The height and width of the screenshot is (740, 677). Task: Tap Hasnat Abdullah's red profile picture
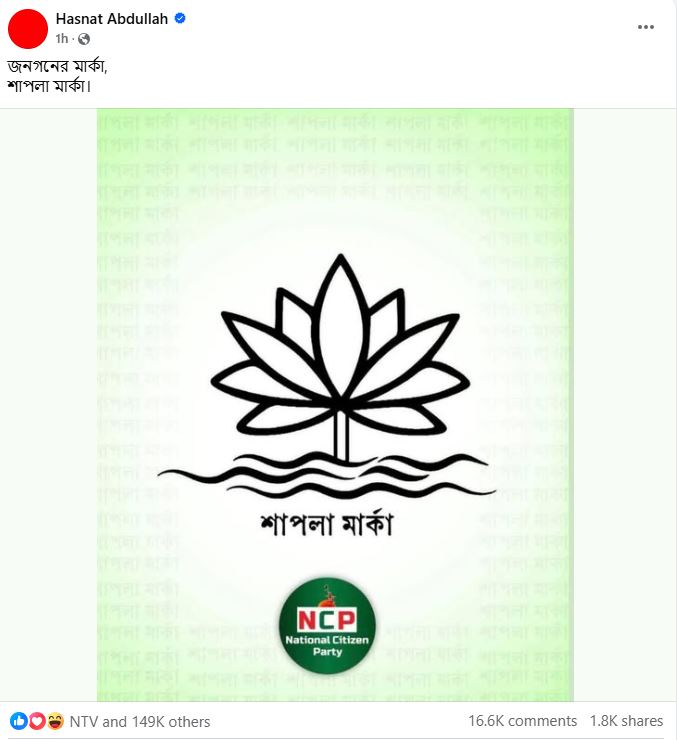point(28,28)
